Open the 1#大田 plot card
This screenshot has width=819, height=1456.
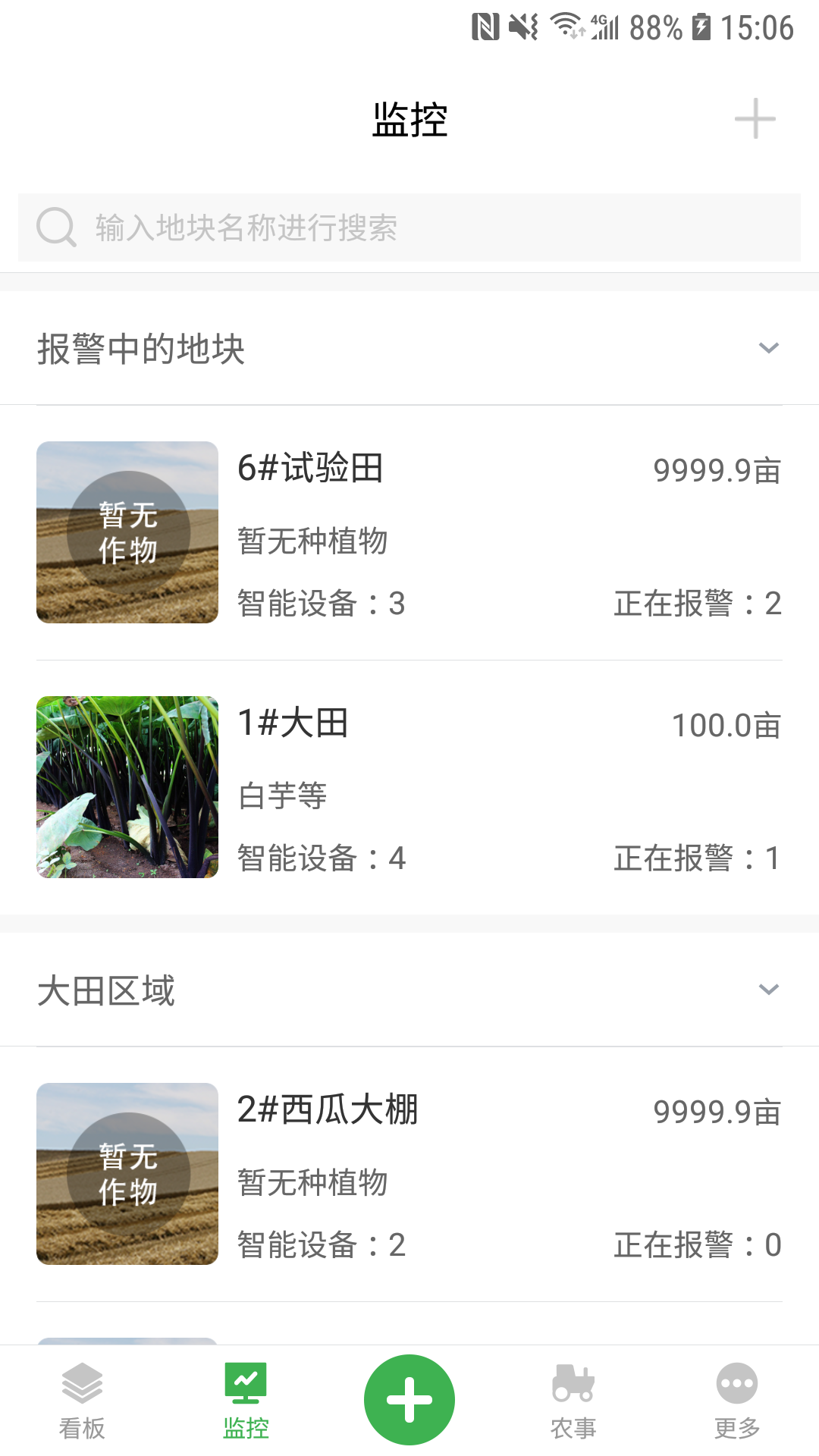click(409, 787)
